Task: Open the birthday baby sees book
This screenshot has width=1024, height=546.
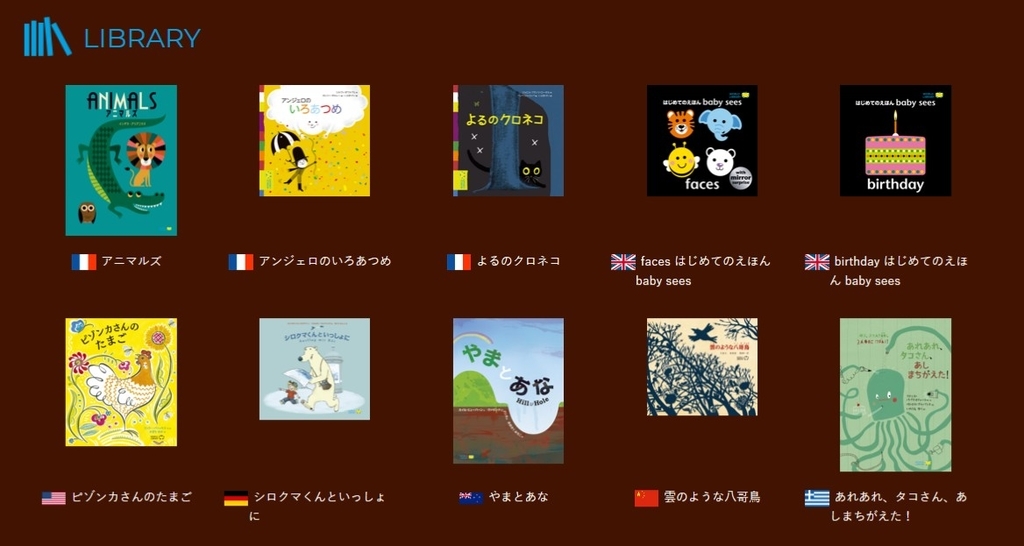Action: (895, 140)
